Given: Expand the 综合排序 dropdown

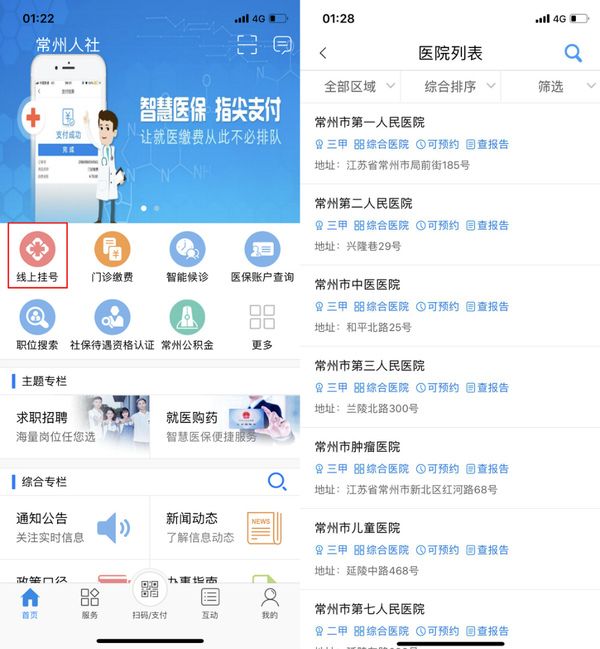Looking at the screenshot, I should point(460,87).
